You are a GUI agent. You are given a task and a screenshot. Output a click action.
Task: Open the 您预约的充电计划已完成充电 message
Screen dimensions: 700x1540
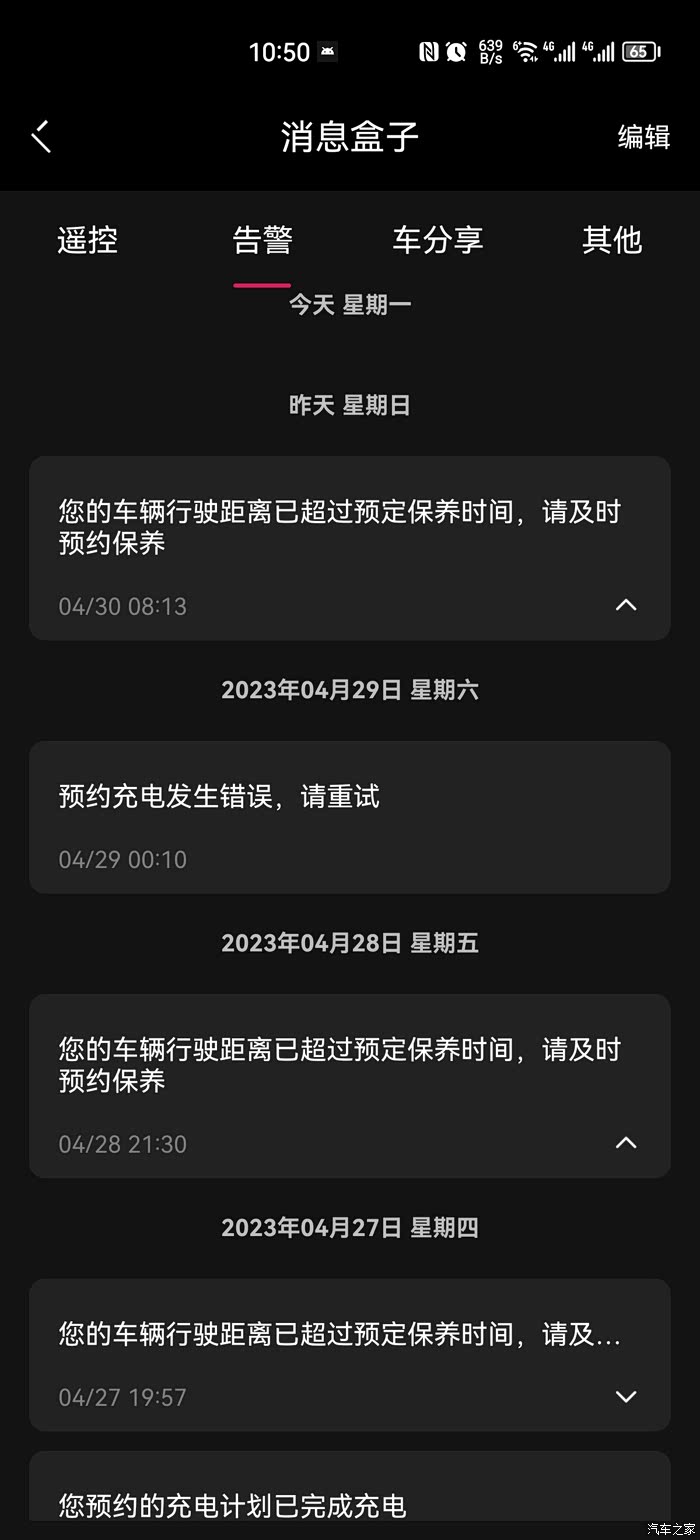click(350, 1495)
